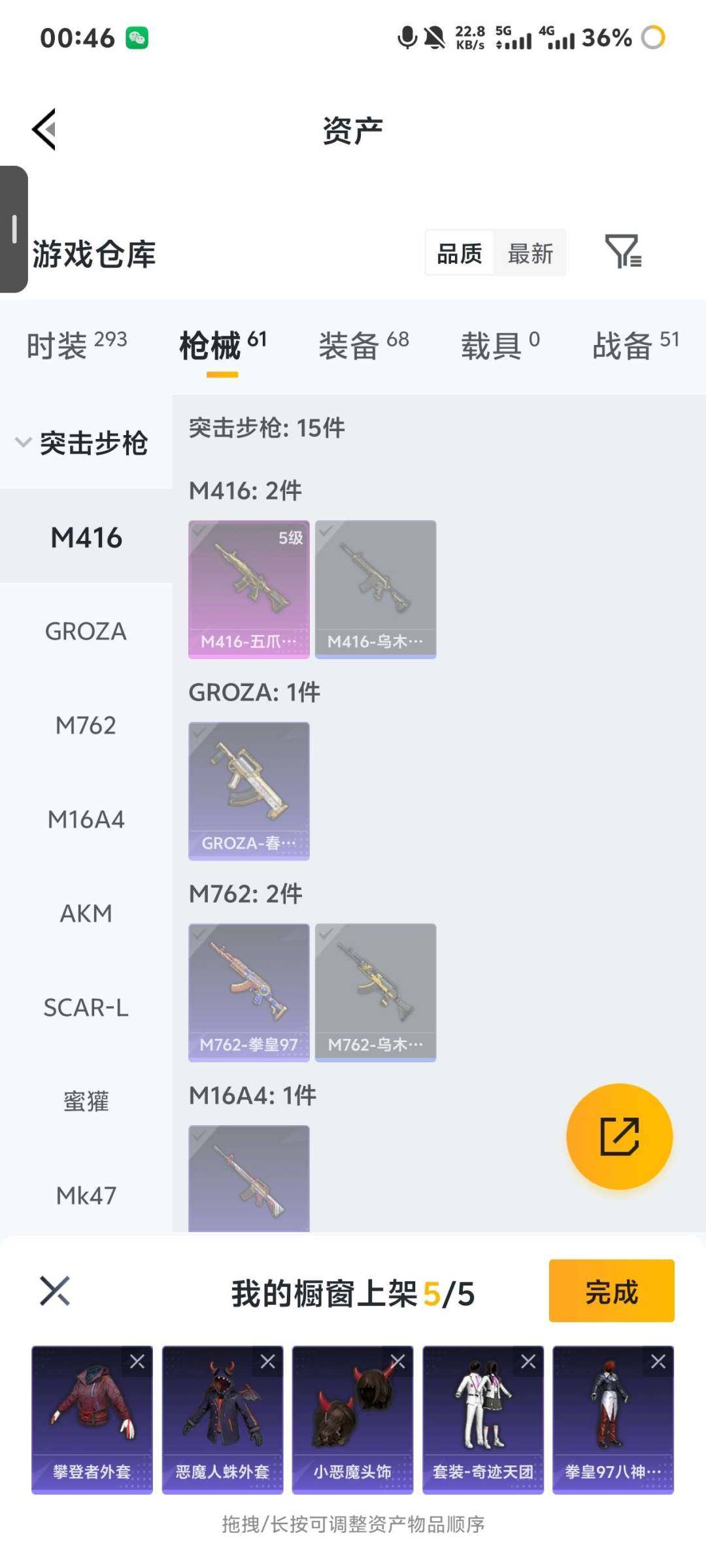Select the 品质 sorting option

pos(460,253)
